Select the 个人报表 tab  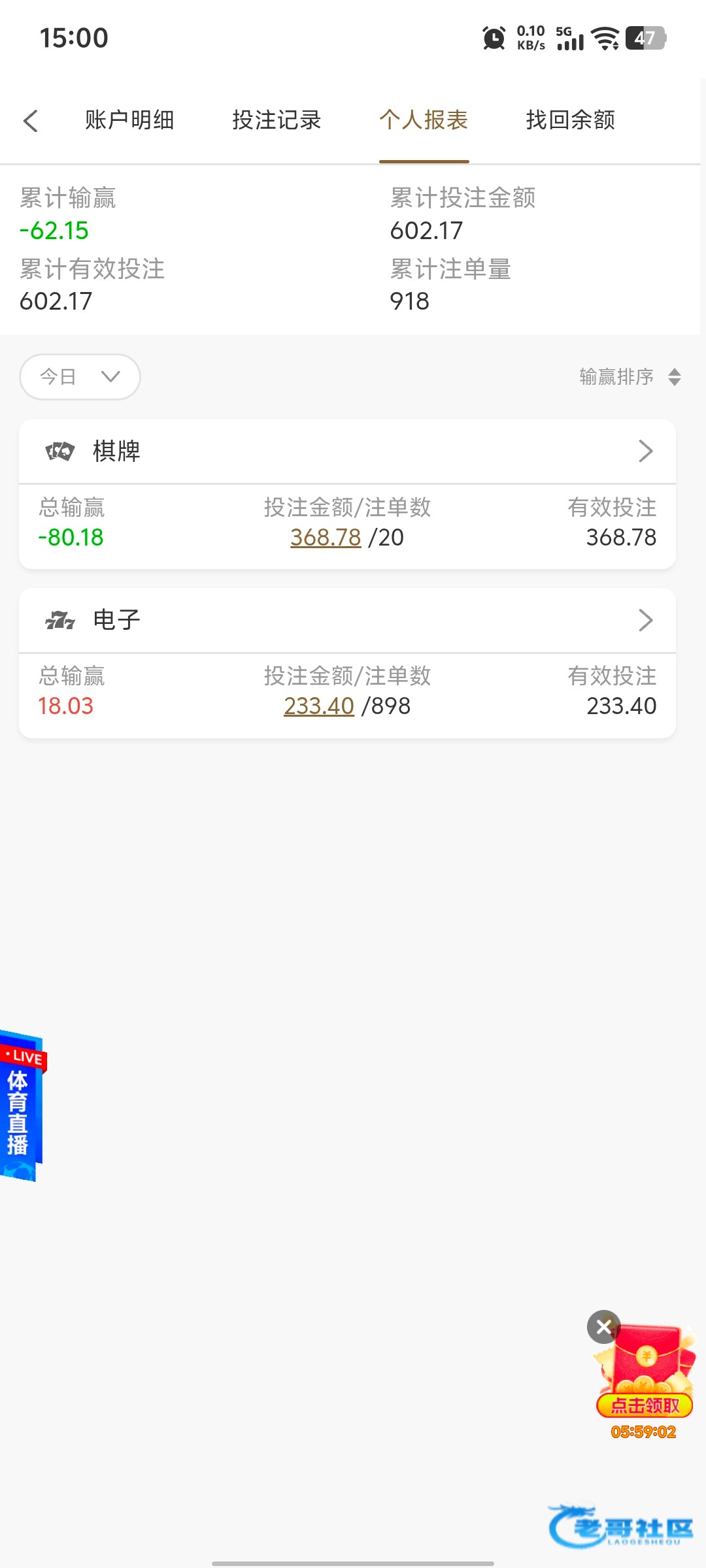(424, 120)
